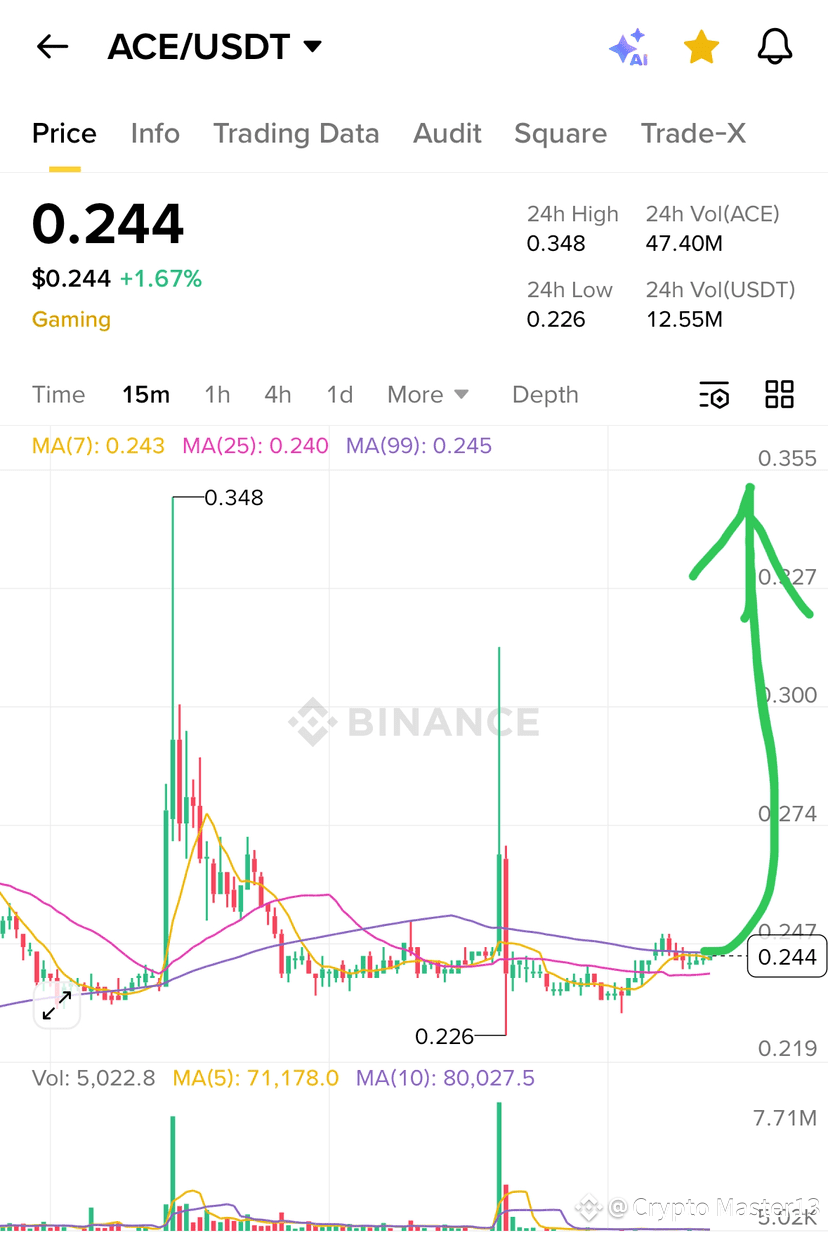Select the 15m timeframe

[146, 395]
